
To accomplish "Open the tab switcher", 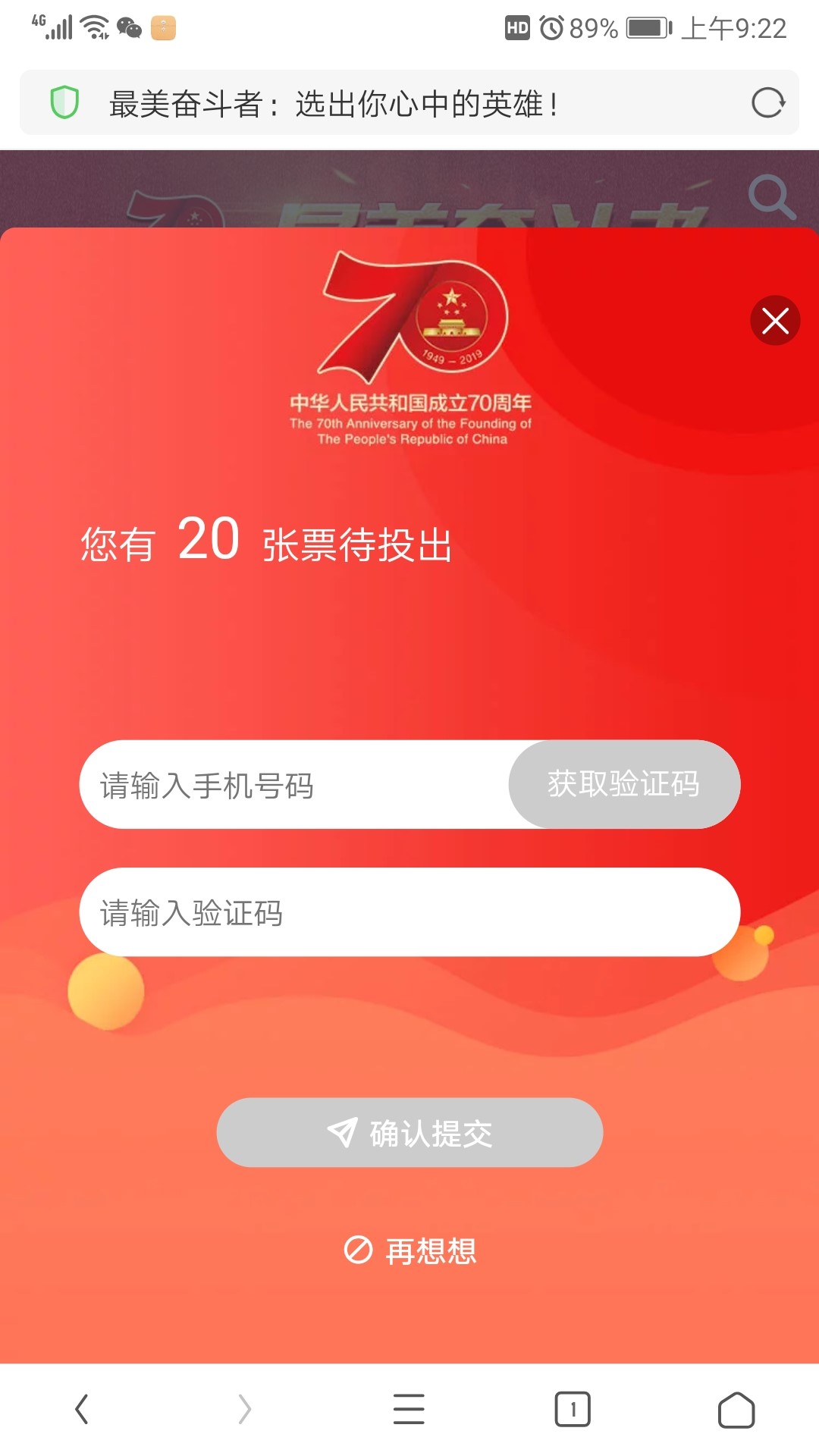I will (x=573, y=1410).
